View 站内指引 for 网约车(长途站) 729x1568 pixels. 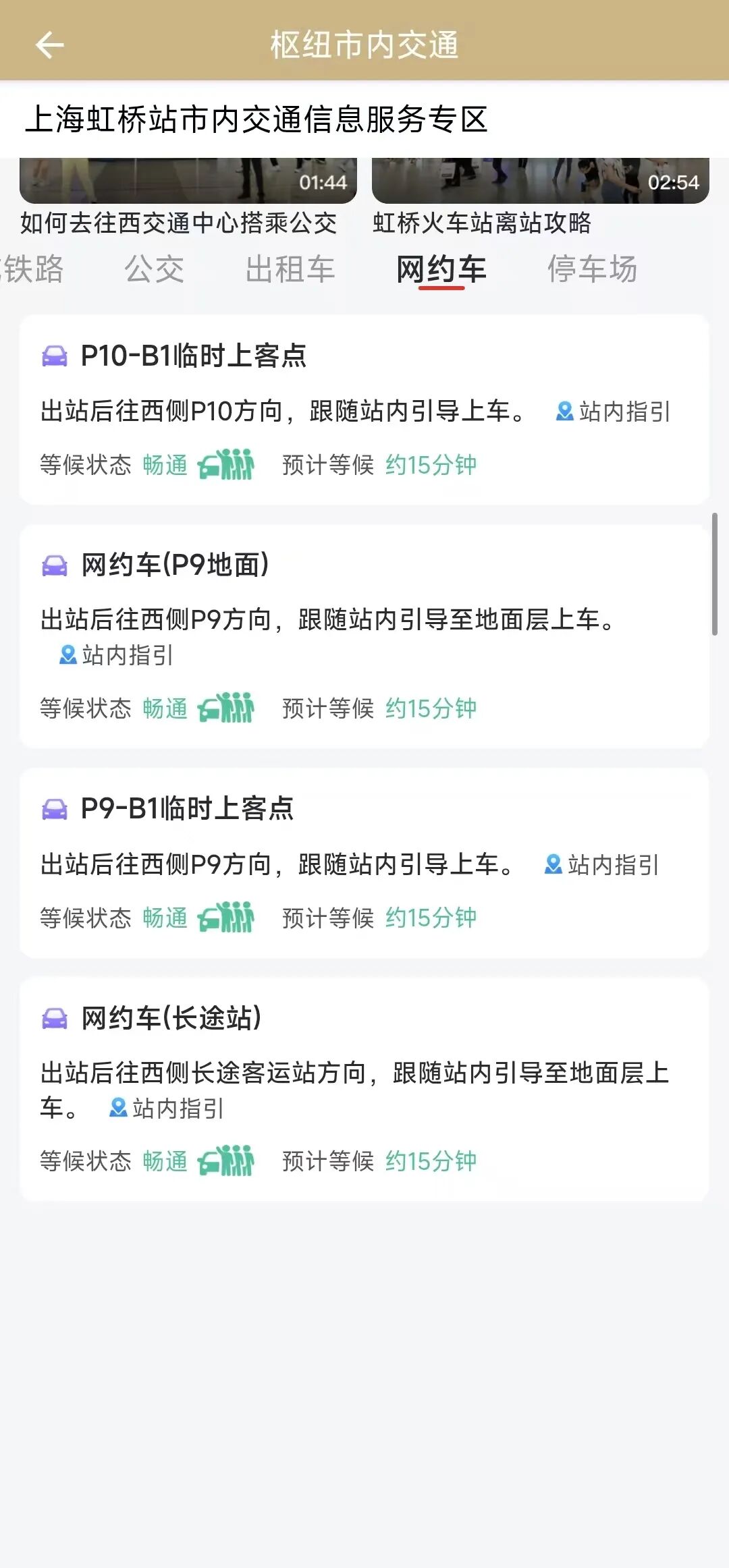(167, 1108)
